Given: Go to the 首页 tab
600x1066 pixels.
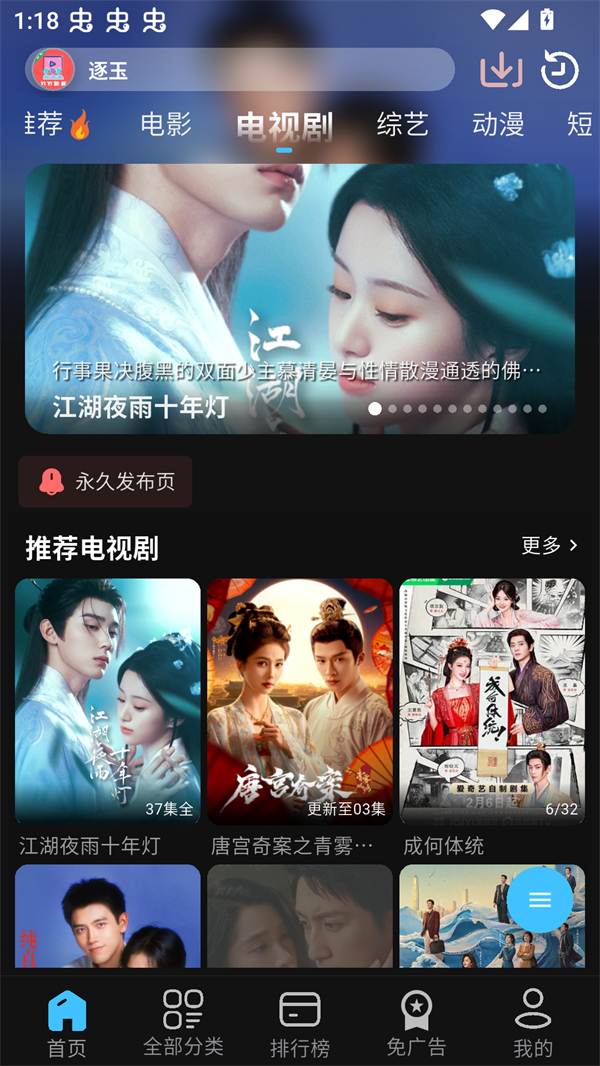Looking at the screenshot, I should pyautogui.click(x=67, y=1022).
